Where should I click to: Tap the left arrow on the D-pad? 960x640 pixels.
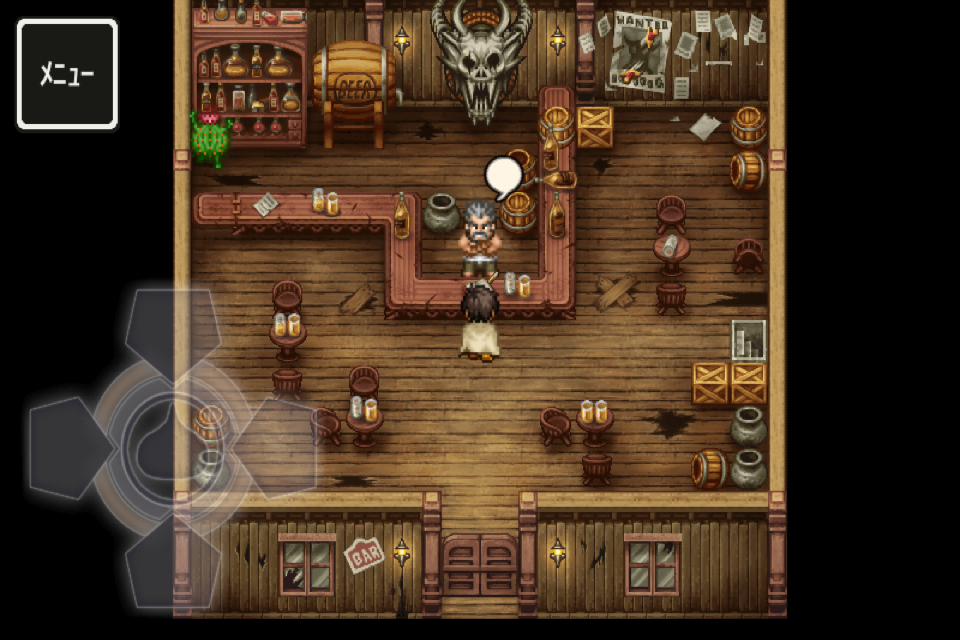[x=68, y=447]
